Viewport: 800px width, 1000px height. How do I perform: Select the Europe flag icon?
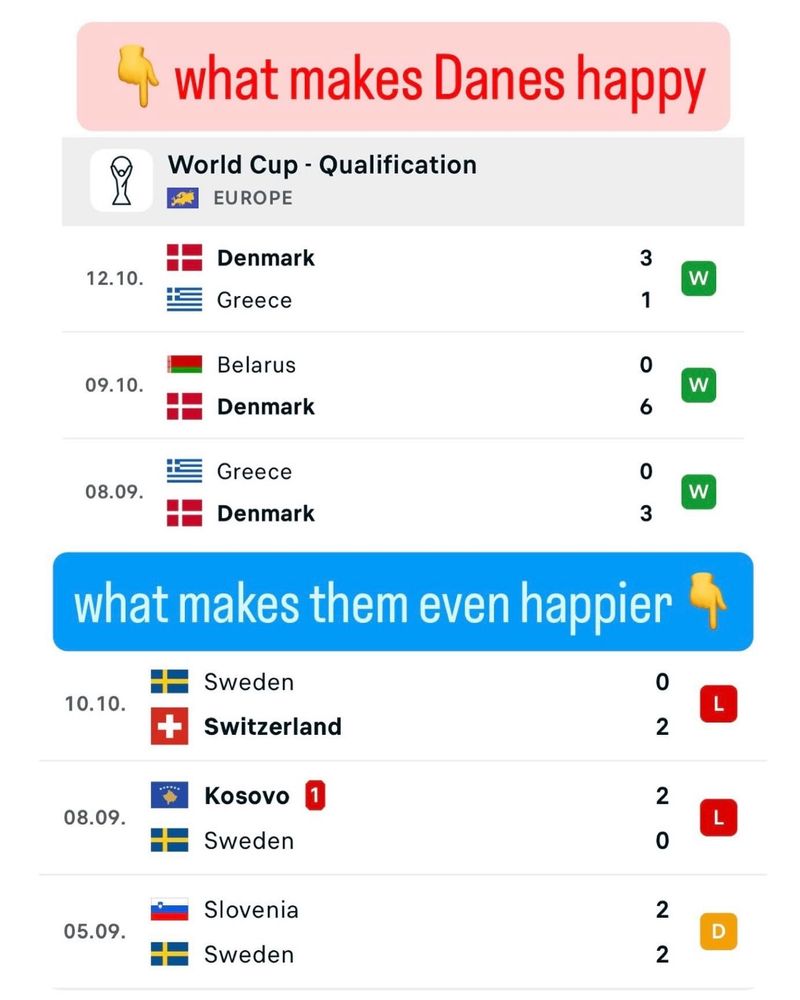coord(185,198)
